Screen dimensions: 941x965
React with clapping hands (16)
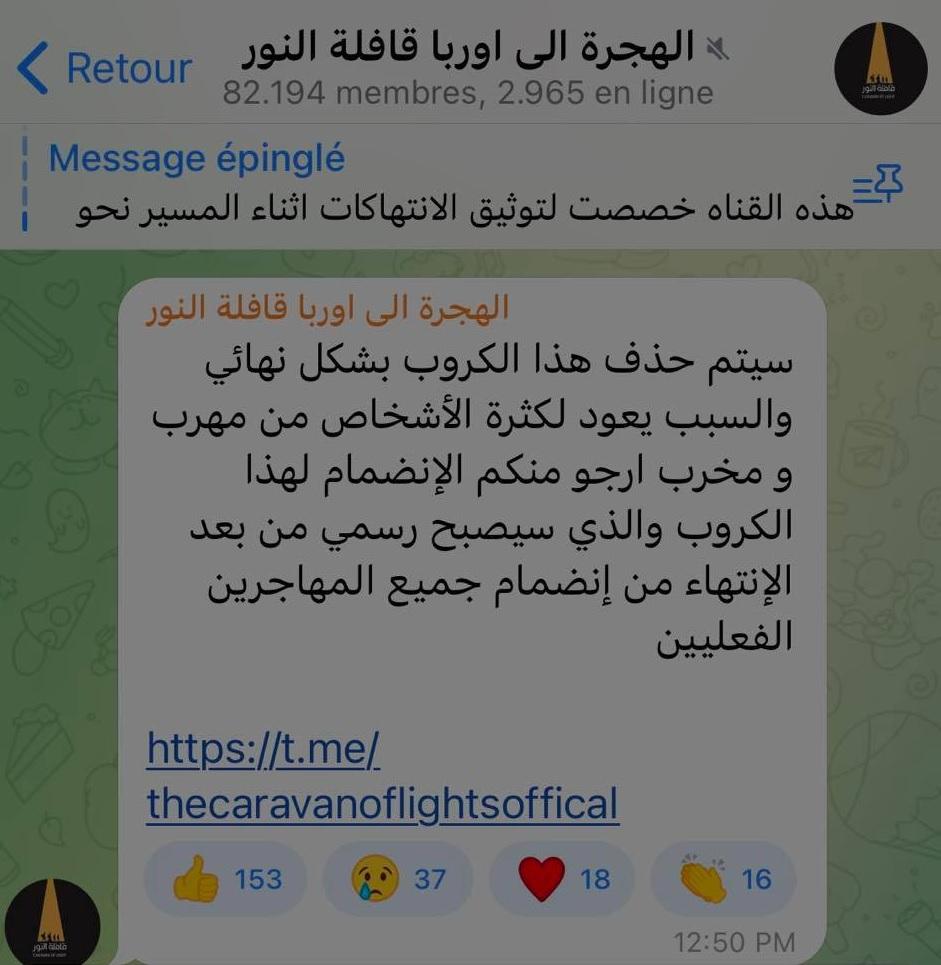click(x=726, y=879)
